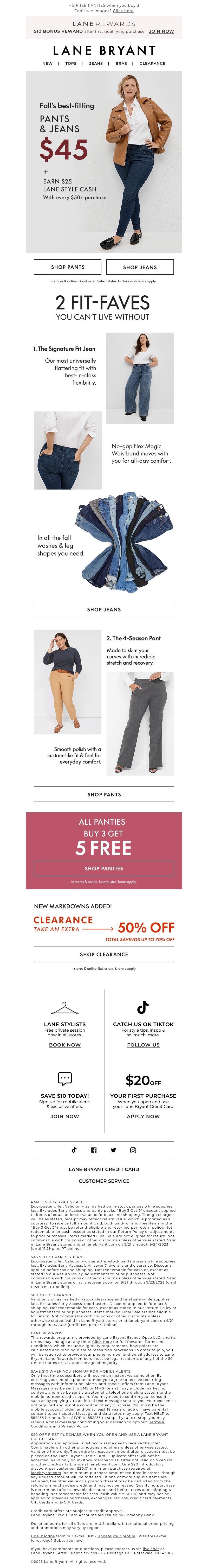Image resolution: width=208 pixels, height=1568 pixels.
Task: Tap SHOP JEANS button under hero image
Action: click(140, 266)
